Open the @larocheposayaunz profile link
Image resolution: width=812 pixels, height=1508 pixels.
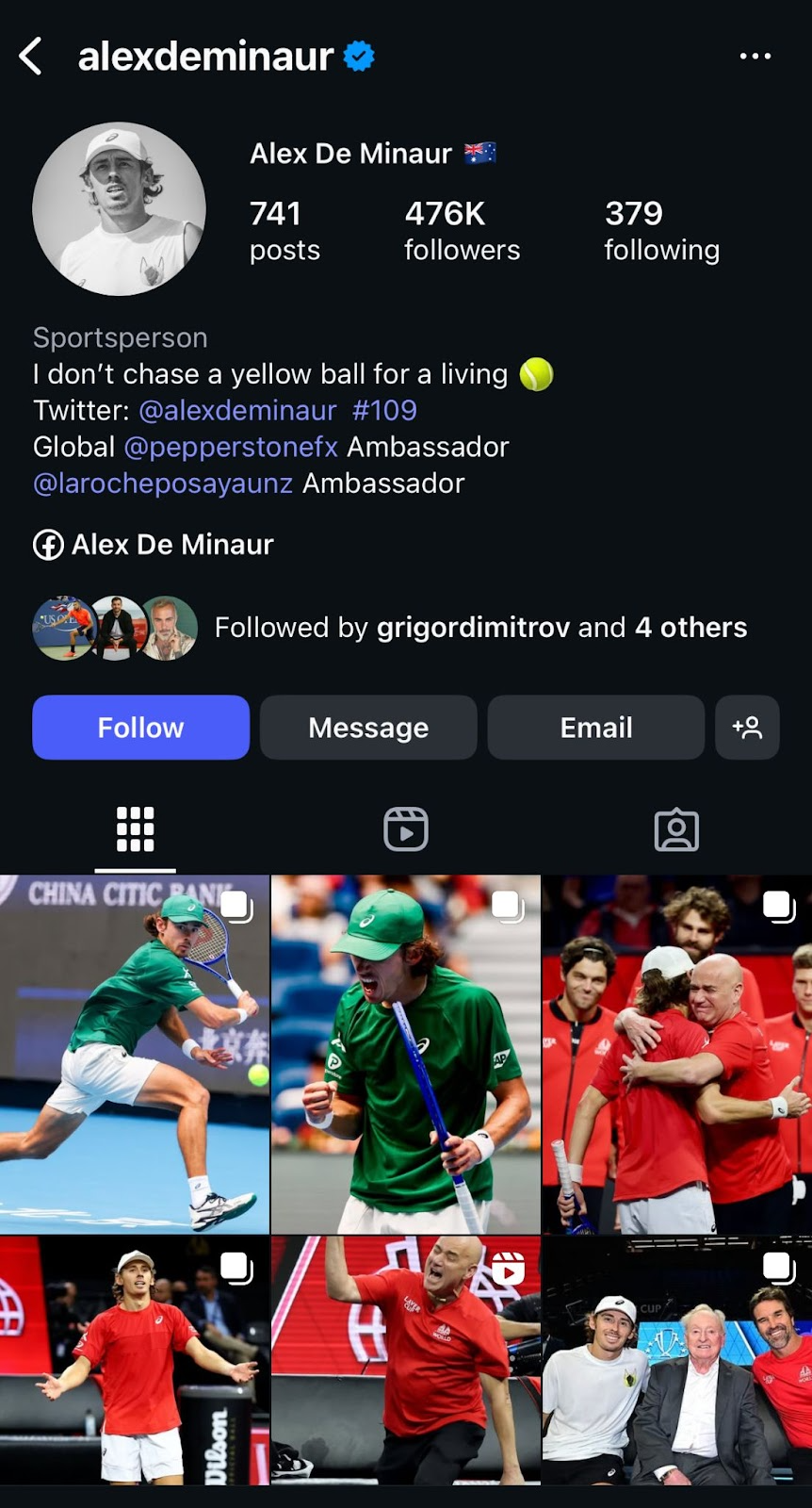pos(163,484)
